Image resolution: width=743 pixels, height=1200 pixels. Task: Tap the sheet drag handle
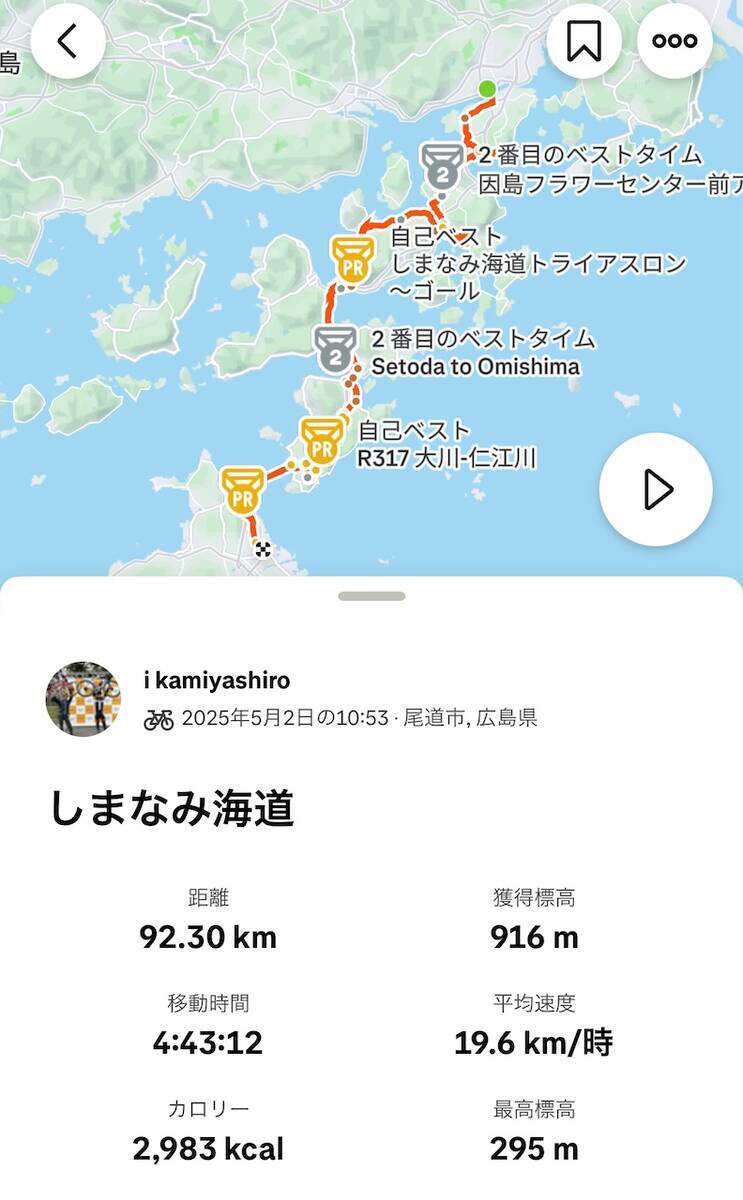pyautogui.click(x=372, y=596)
